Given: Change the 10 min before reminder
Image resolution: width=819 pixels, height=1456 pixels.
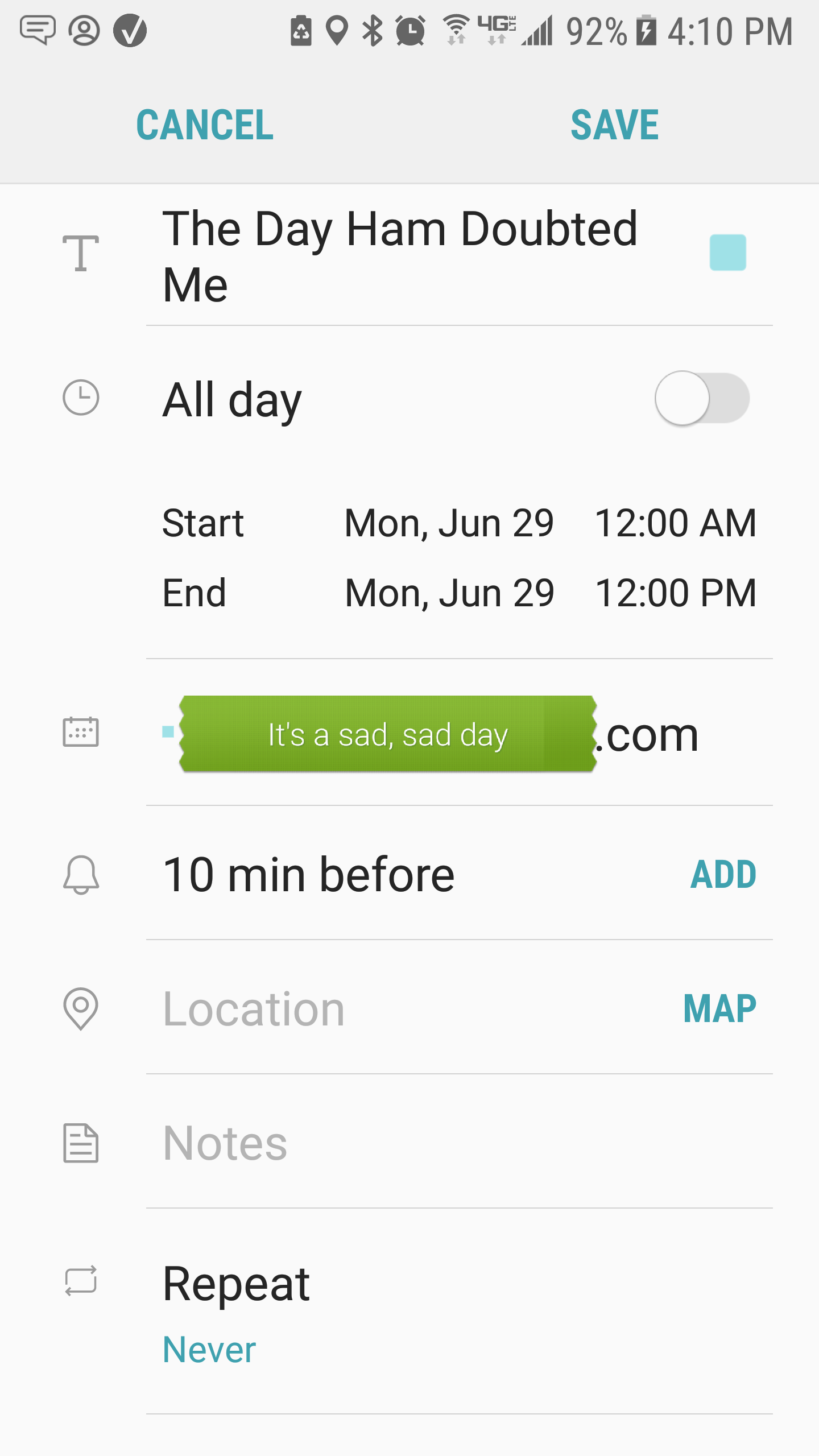Looking at the screenshot, I should [x=308, y=874].
